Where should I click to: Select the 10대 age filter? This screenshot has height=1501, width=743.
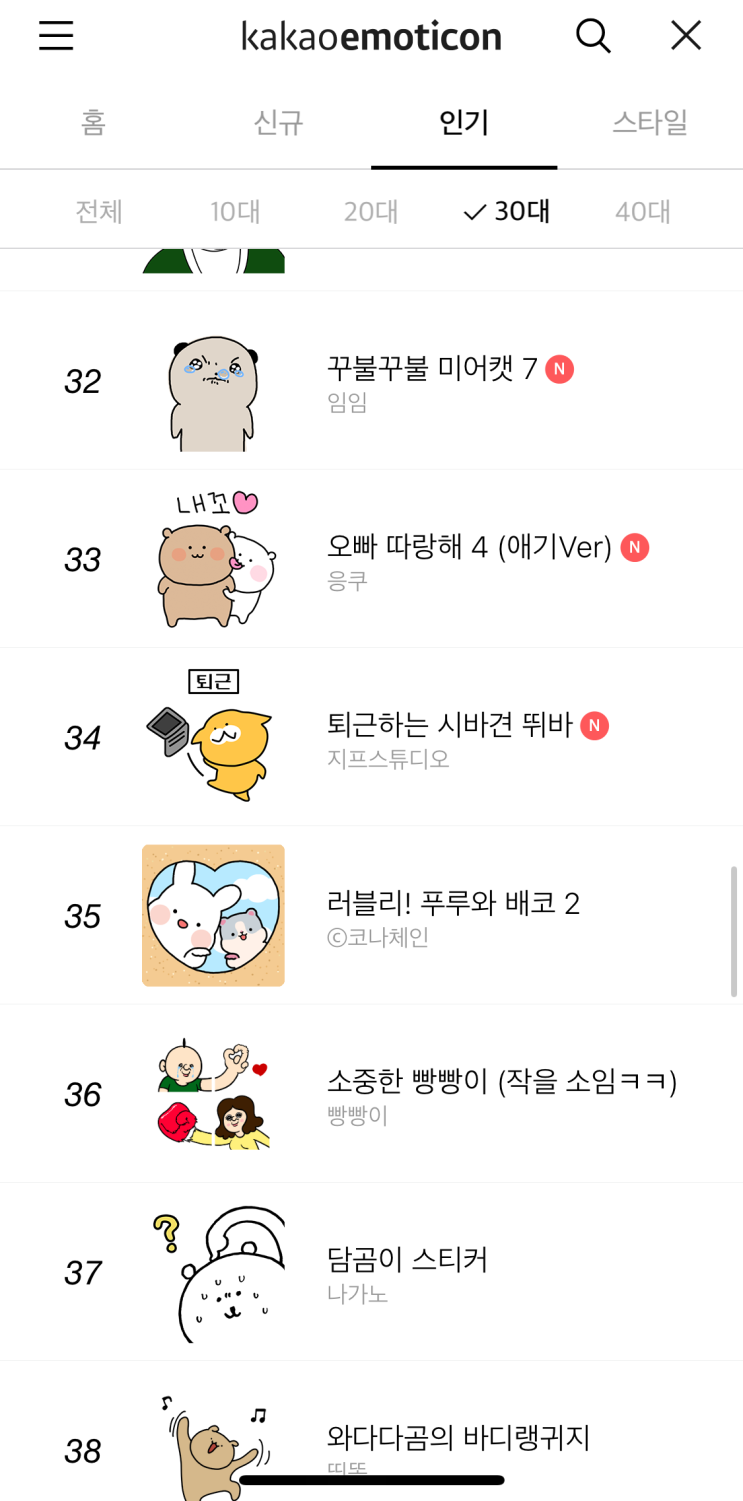[x=235, y=212]
